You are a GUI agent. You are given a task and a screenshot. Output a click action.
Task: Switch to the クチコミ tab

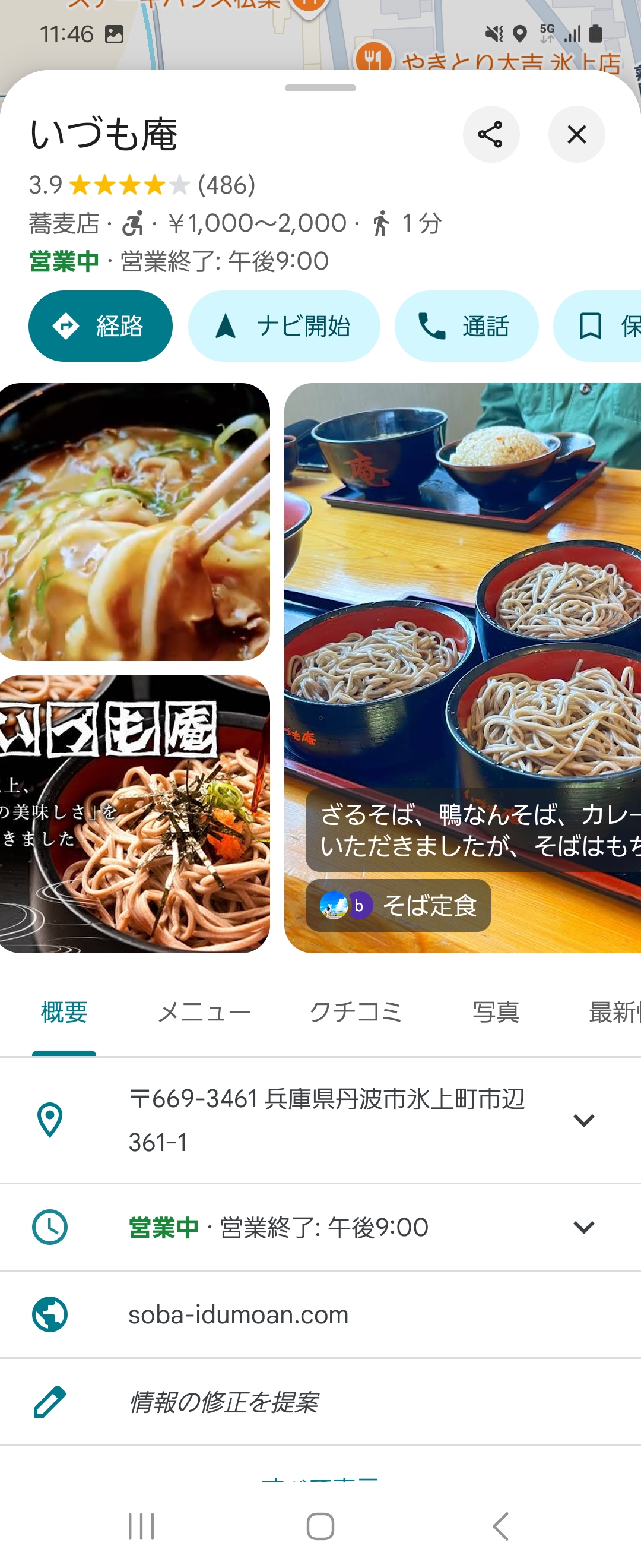pos(356,1012)
